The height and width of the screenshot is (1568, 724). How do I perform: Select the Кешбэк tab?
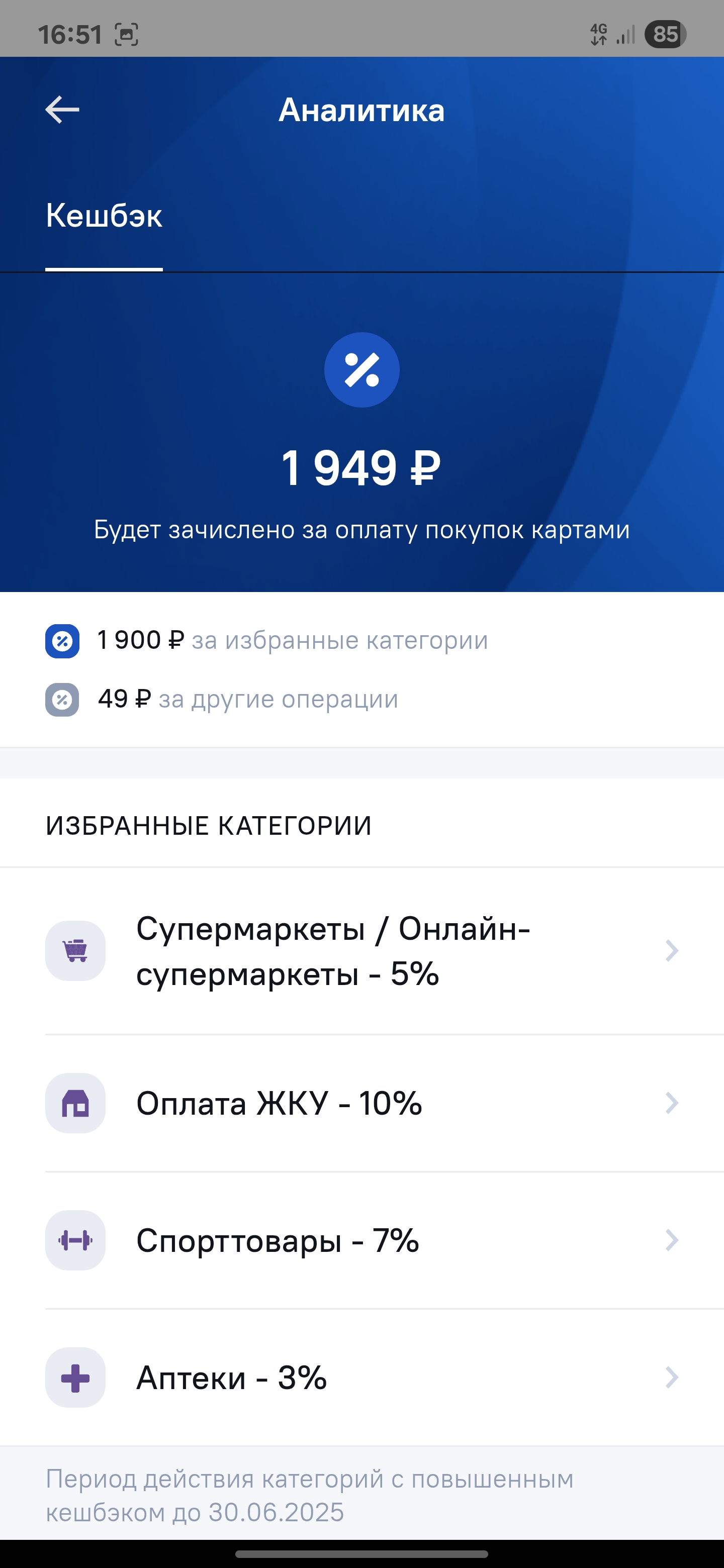(x=104, y=216)
